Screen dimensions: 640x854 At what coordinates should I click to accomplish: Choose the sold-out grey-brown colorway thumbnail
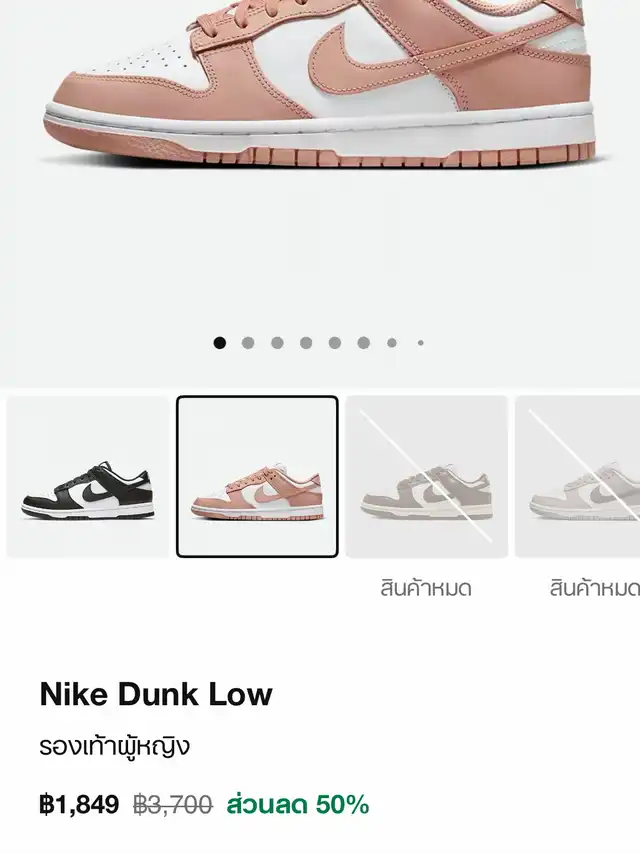point(427,477)
